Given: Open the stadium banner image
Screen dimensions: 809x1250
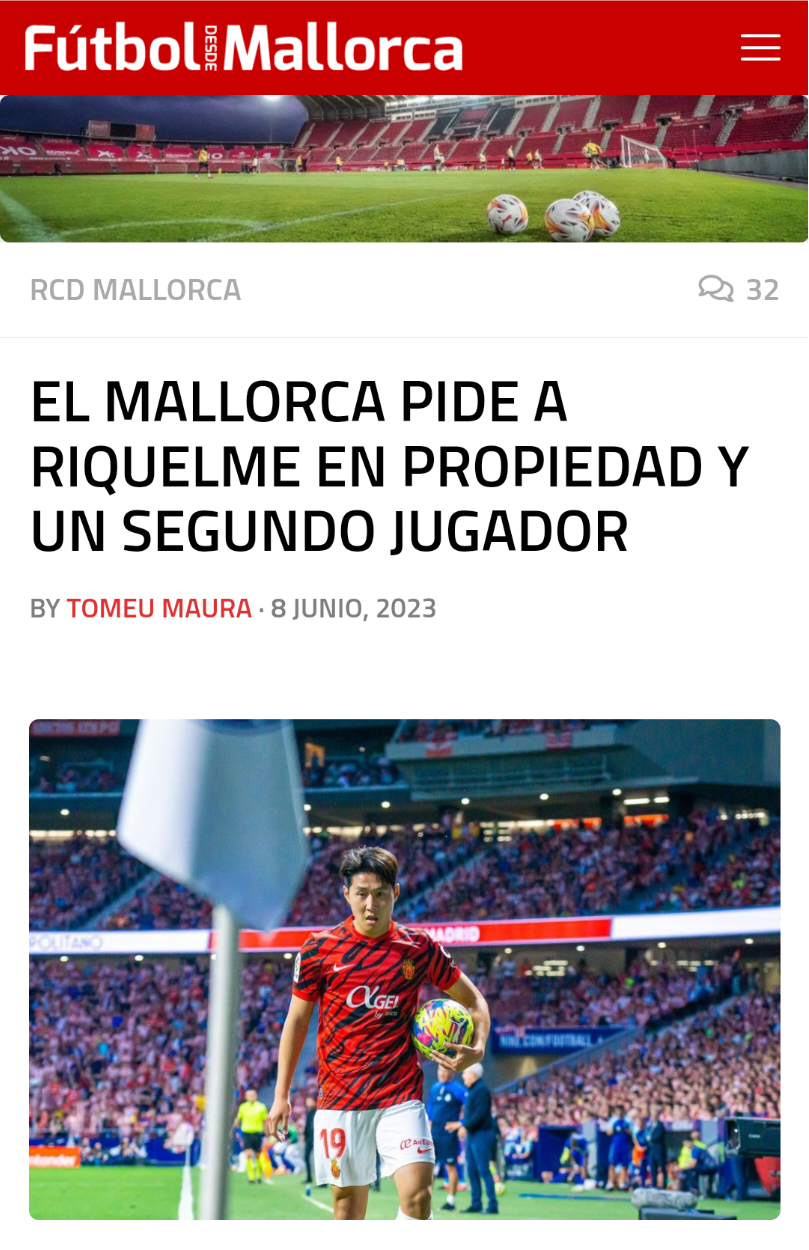Looking at the screenshot, I should (404, 168).
